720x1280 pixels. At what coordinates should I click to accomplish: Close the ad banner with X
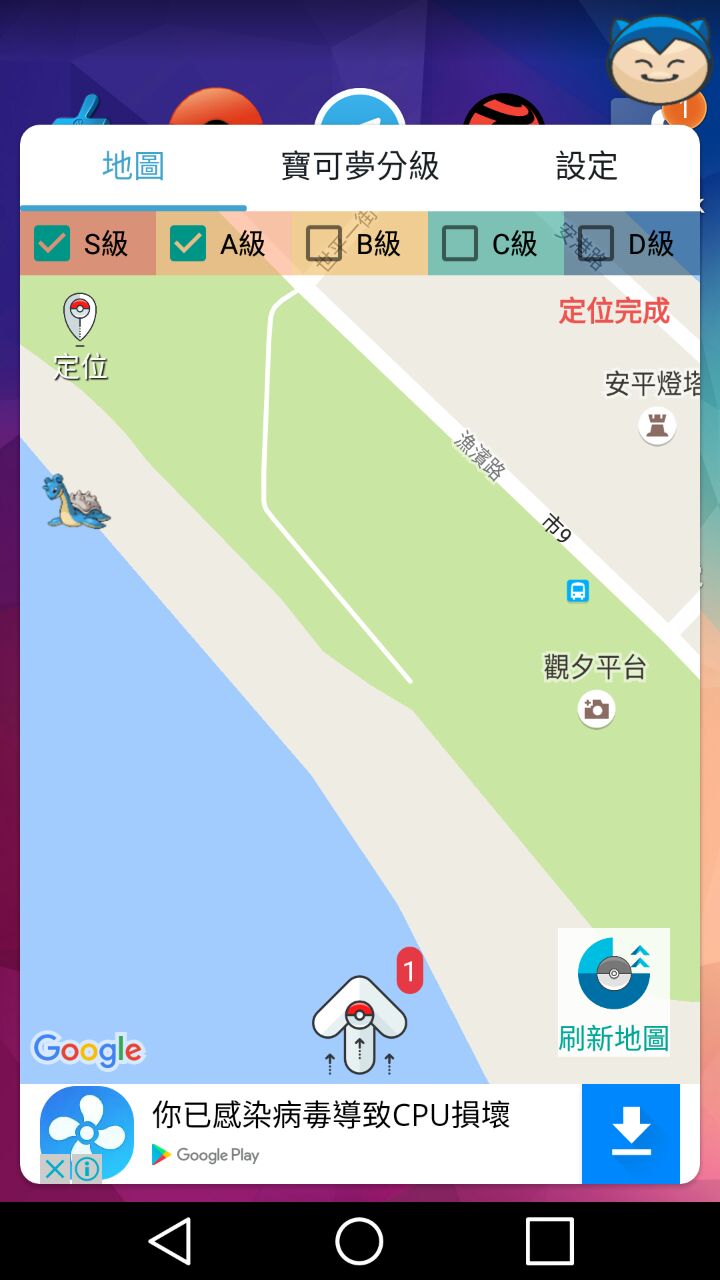coord(54,1168)
